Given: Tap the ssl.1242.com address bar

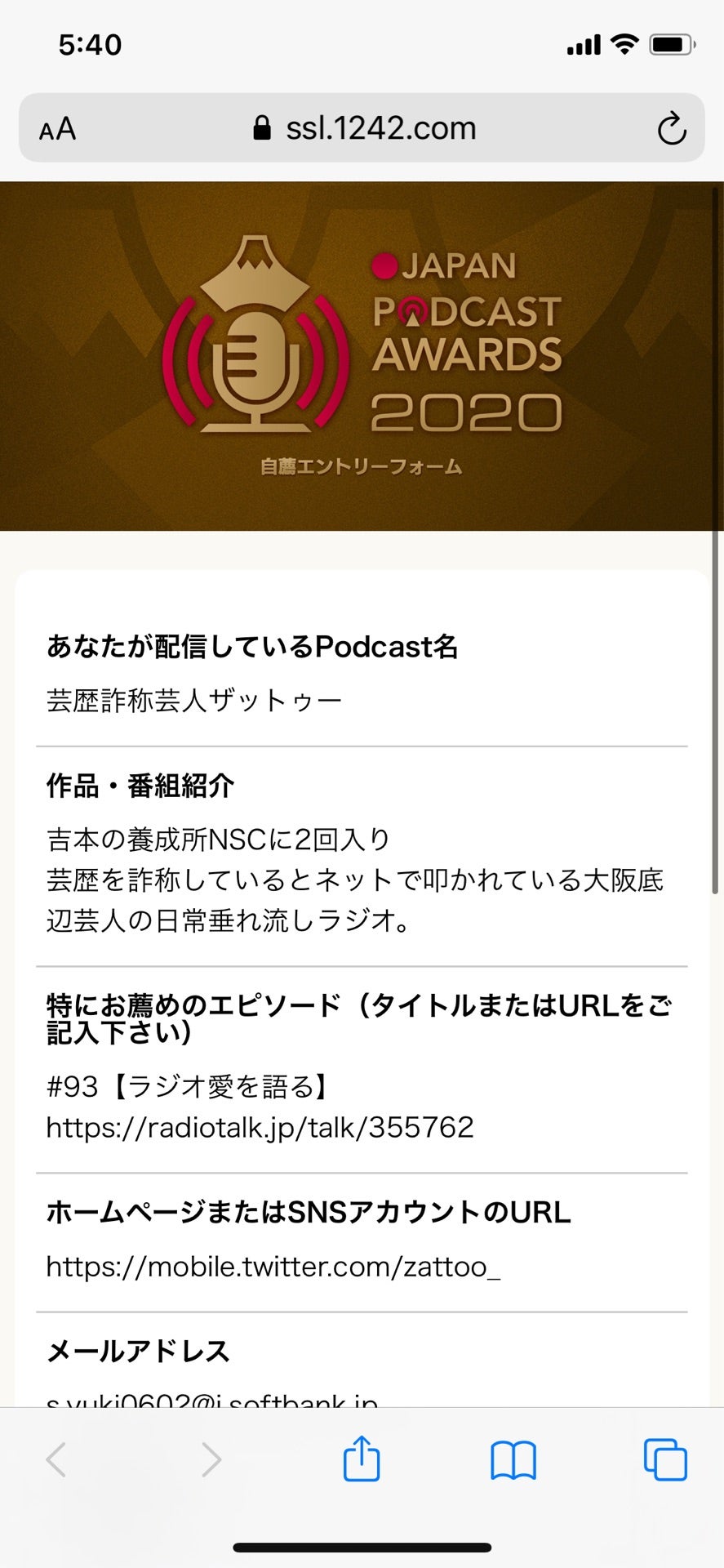Looking at the screenshot, I should (x=364, y=128).
